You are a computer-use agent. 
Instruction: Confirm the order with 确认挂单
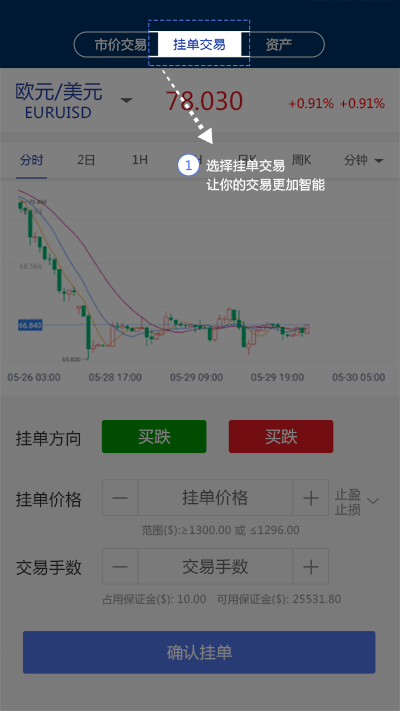[200, 652]
